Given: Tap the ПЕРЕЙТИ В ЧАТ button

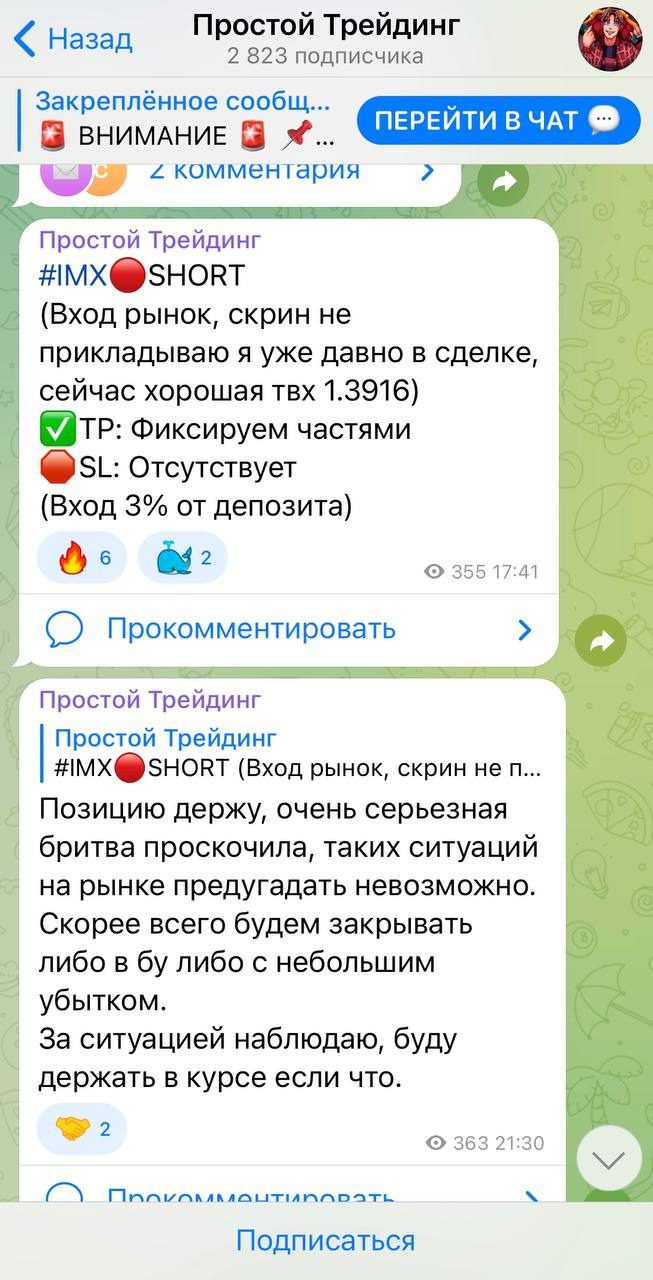Looking at the screenshot, I should coord(497,121).
